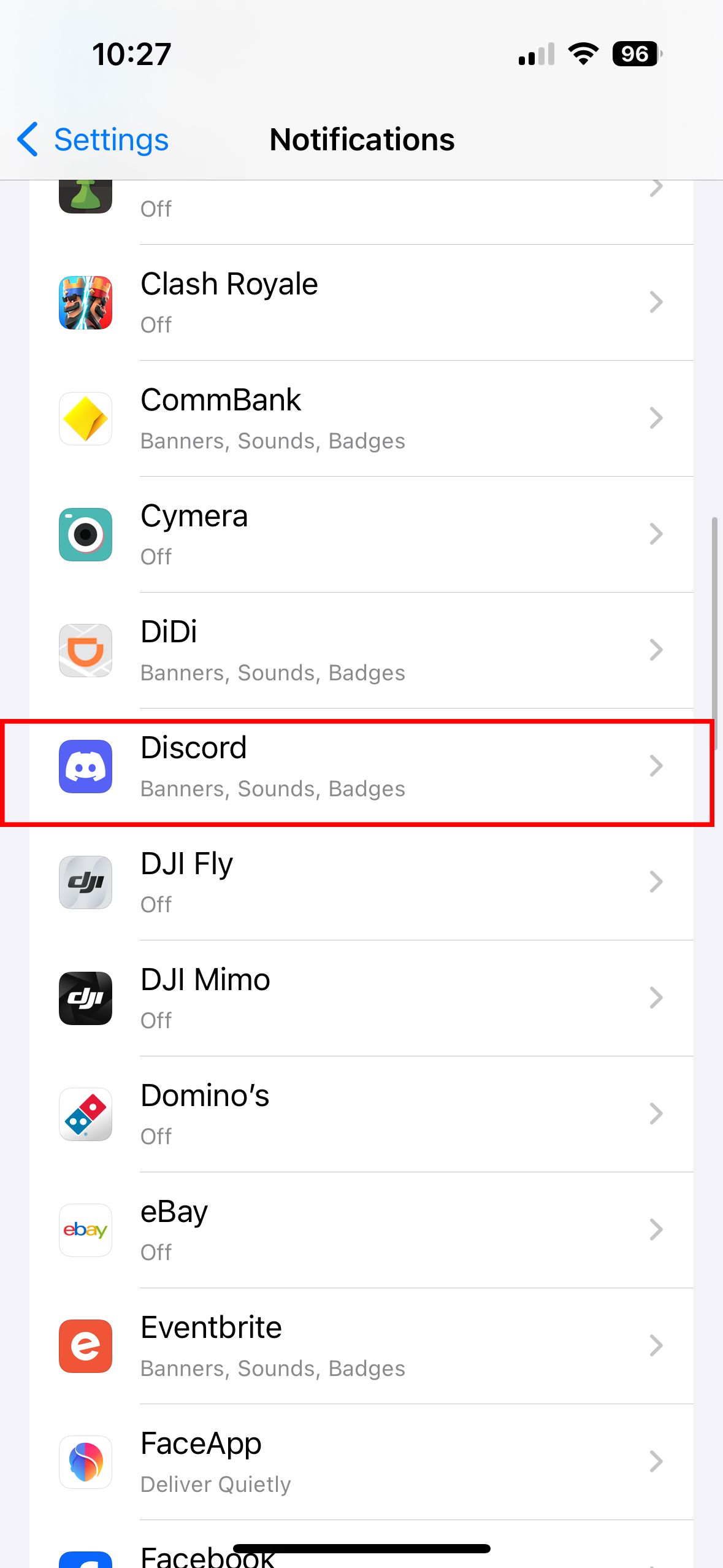This screenshot has width=723, height=1568.
Task: Tap the DJI Fly app icon
Action: coord(85,882)
